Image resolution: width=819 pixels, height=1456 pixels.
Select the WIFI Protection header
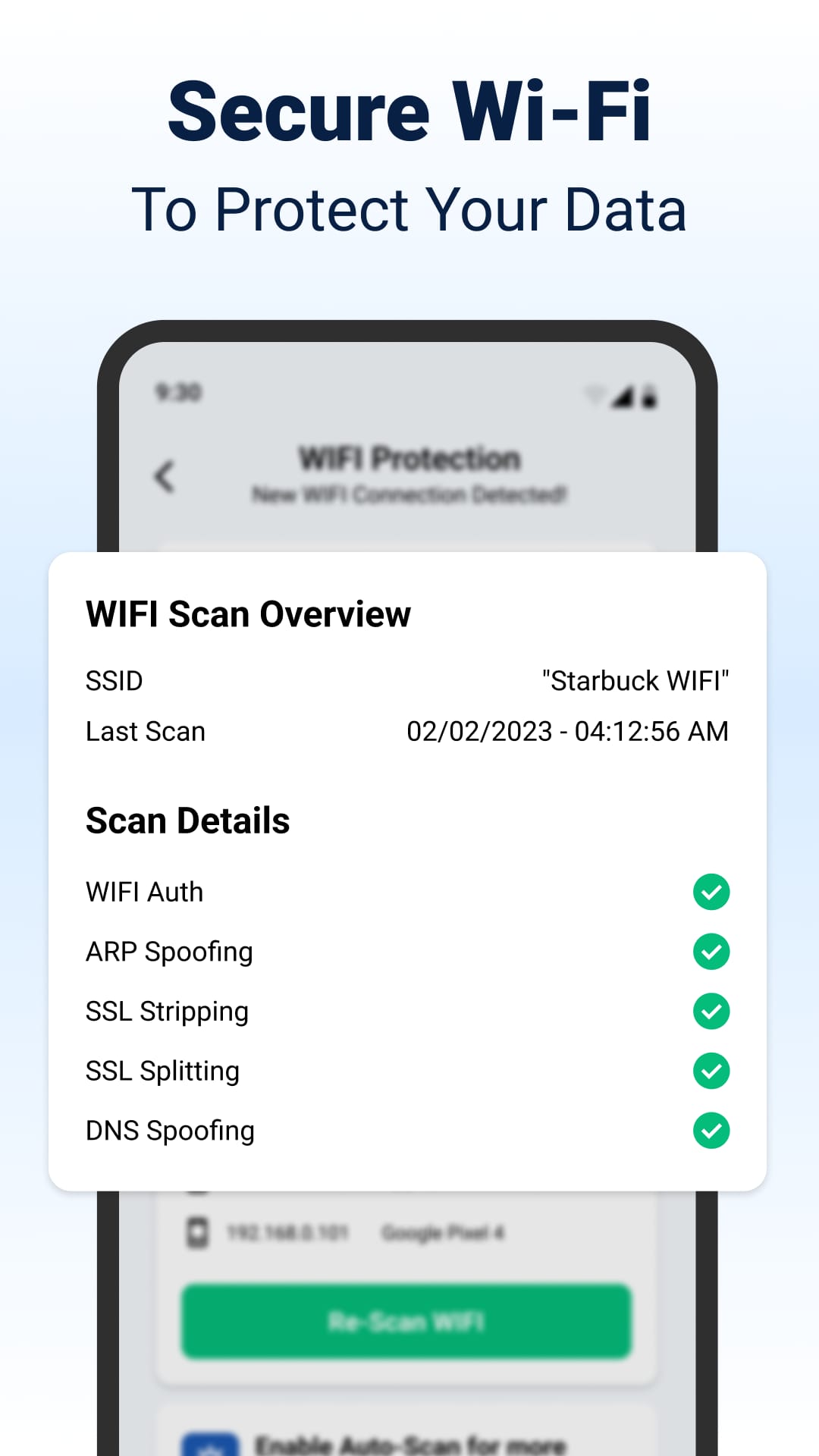click(409, 457)
